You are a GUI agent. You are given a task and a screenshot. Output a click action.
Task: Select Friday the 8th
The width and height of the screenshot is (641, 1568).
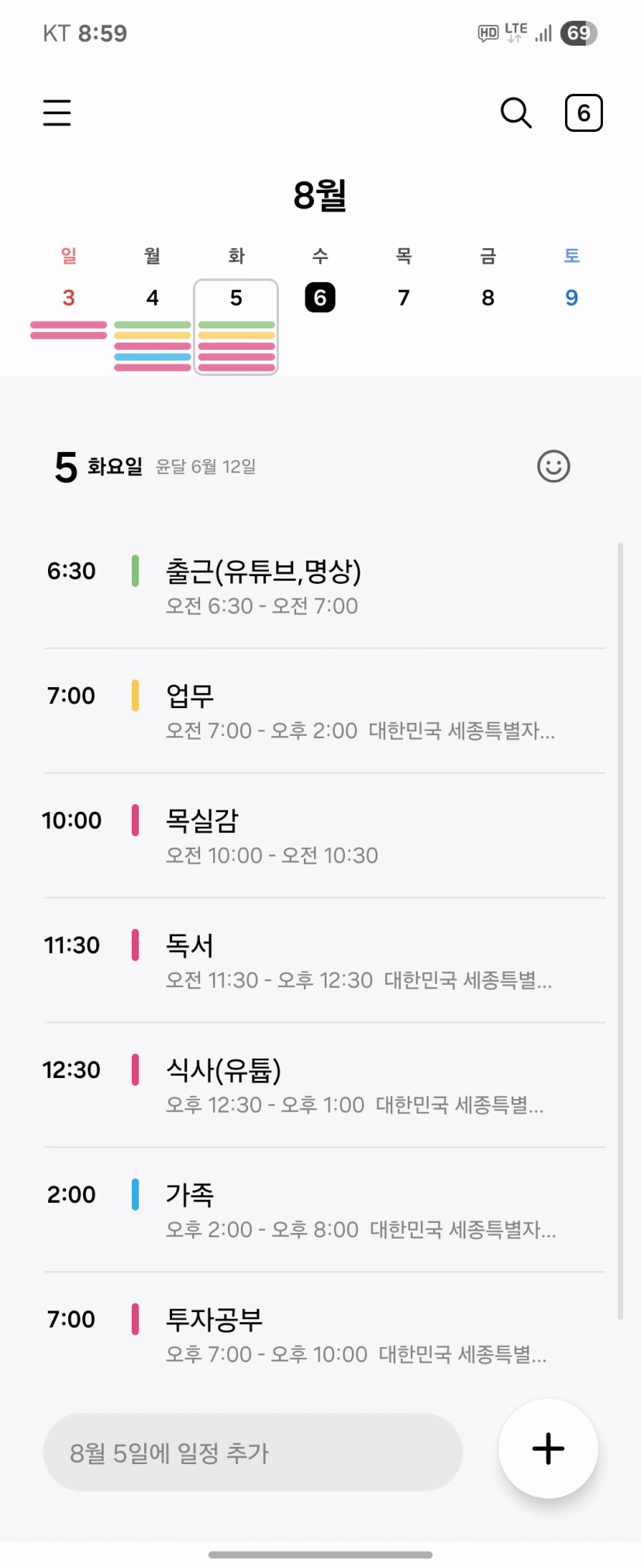click(x=488, y=299)
